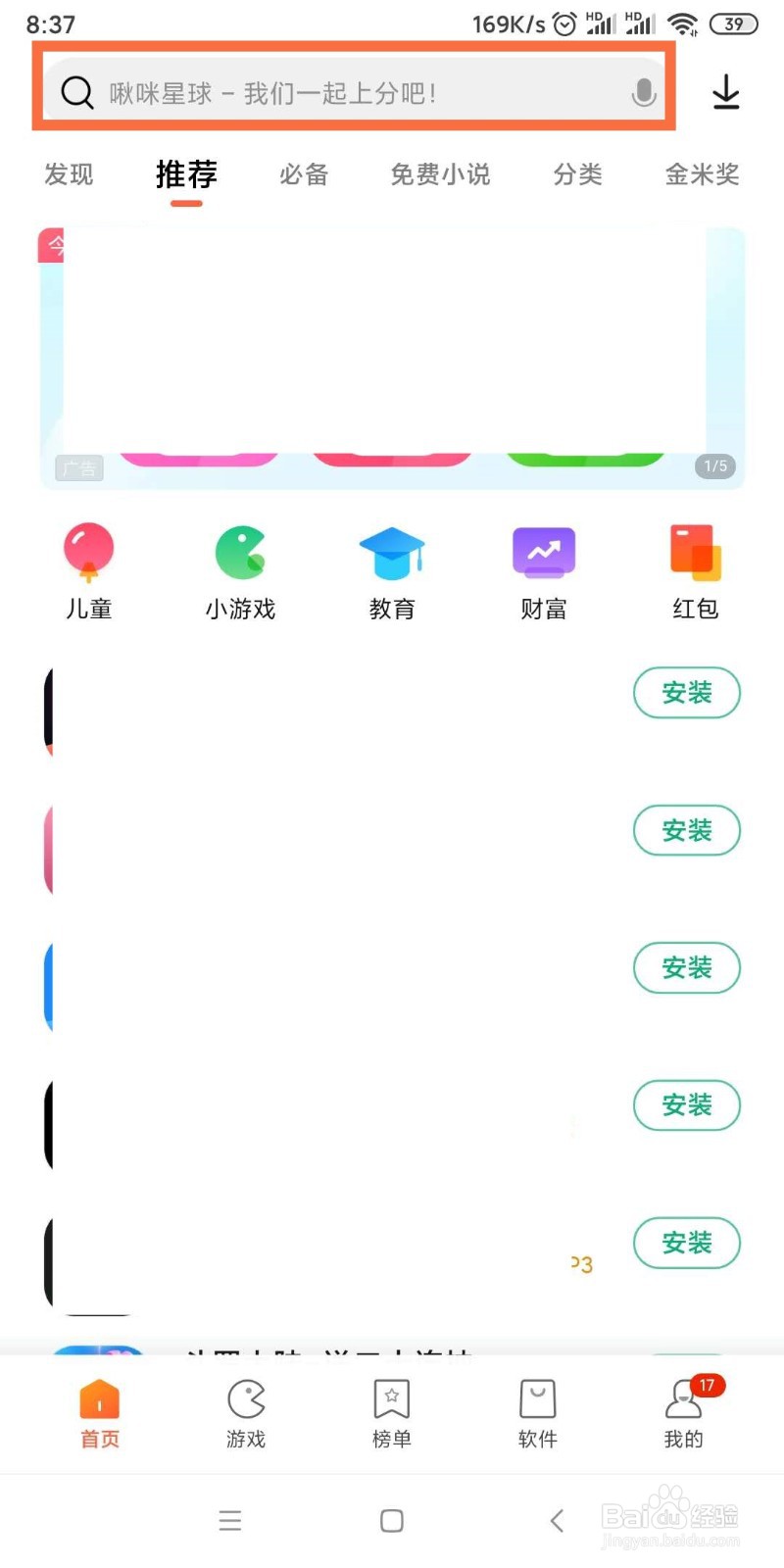Switch to the 必备 essentials tab
The width and height of the screenshot is (784, 1568).
304,174
